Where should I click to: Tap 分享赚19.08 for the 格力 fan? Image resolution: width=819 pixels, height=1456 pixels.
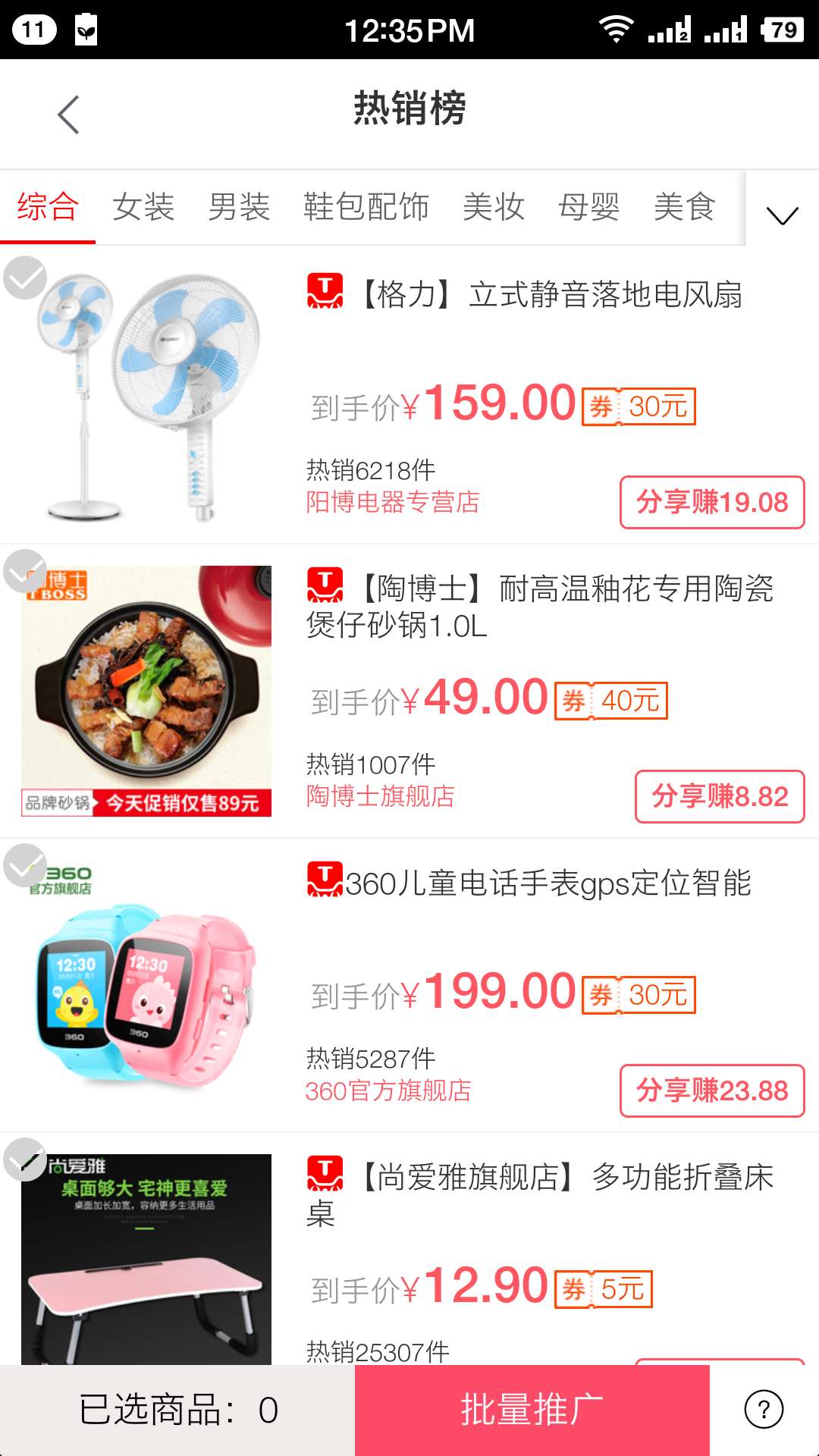click(711, 502)
